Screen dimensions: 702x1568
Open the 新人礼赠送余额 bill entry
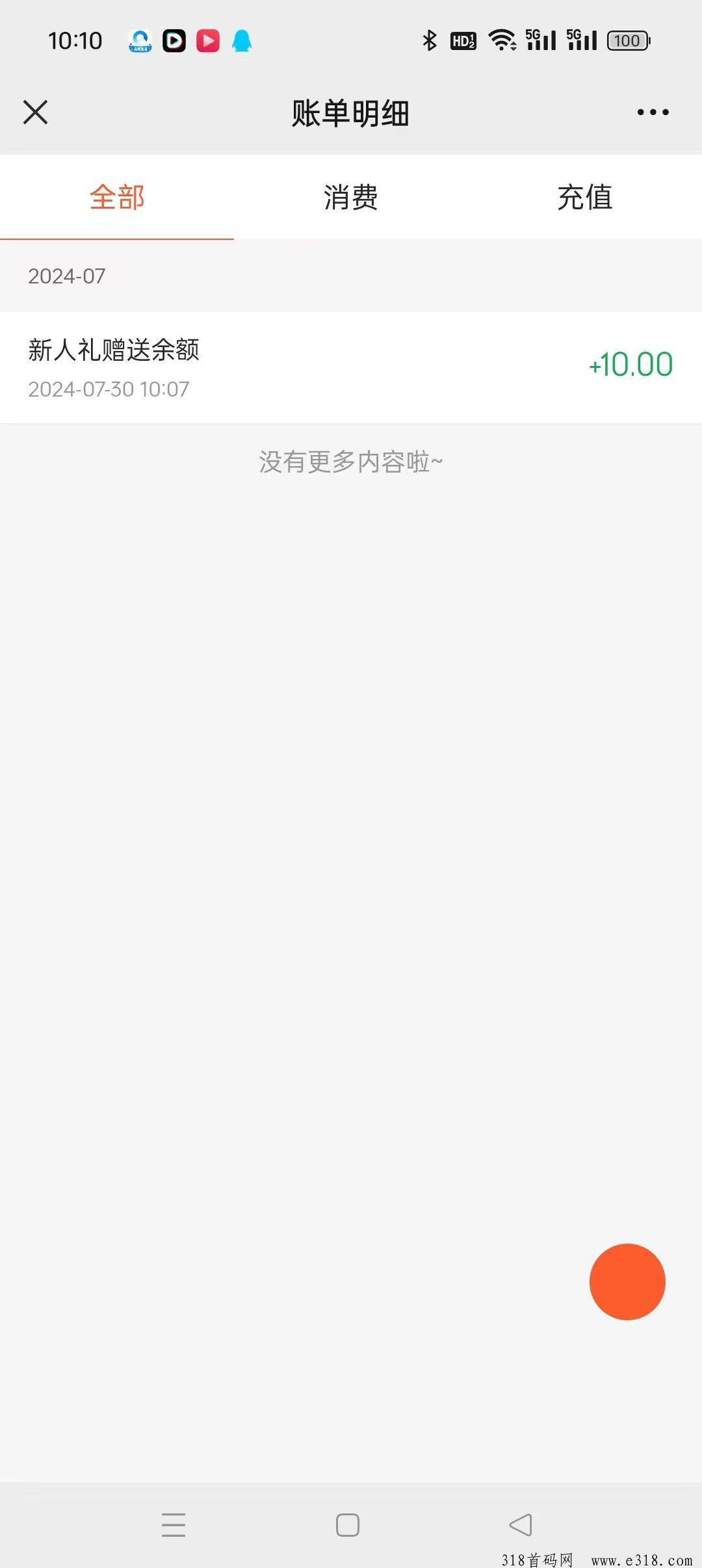[351, 367]
